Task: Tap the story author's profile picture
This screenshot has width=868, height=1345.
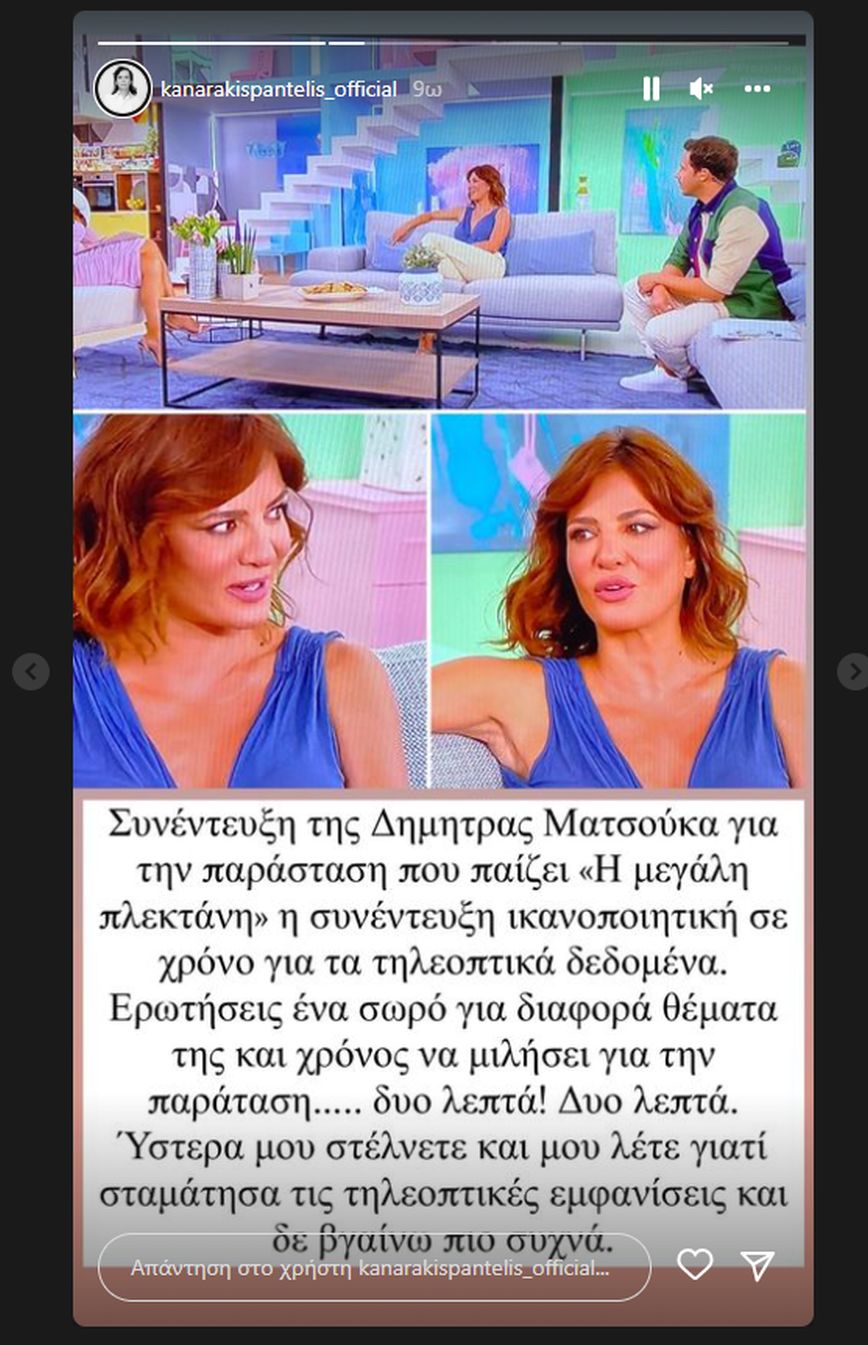Action: [122, 88]
